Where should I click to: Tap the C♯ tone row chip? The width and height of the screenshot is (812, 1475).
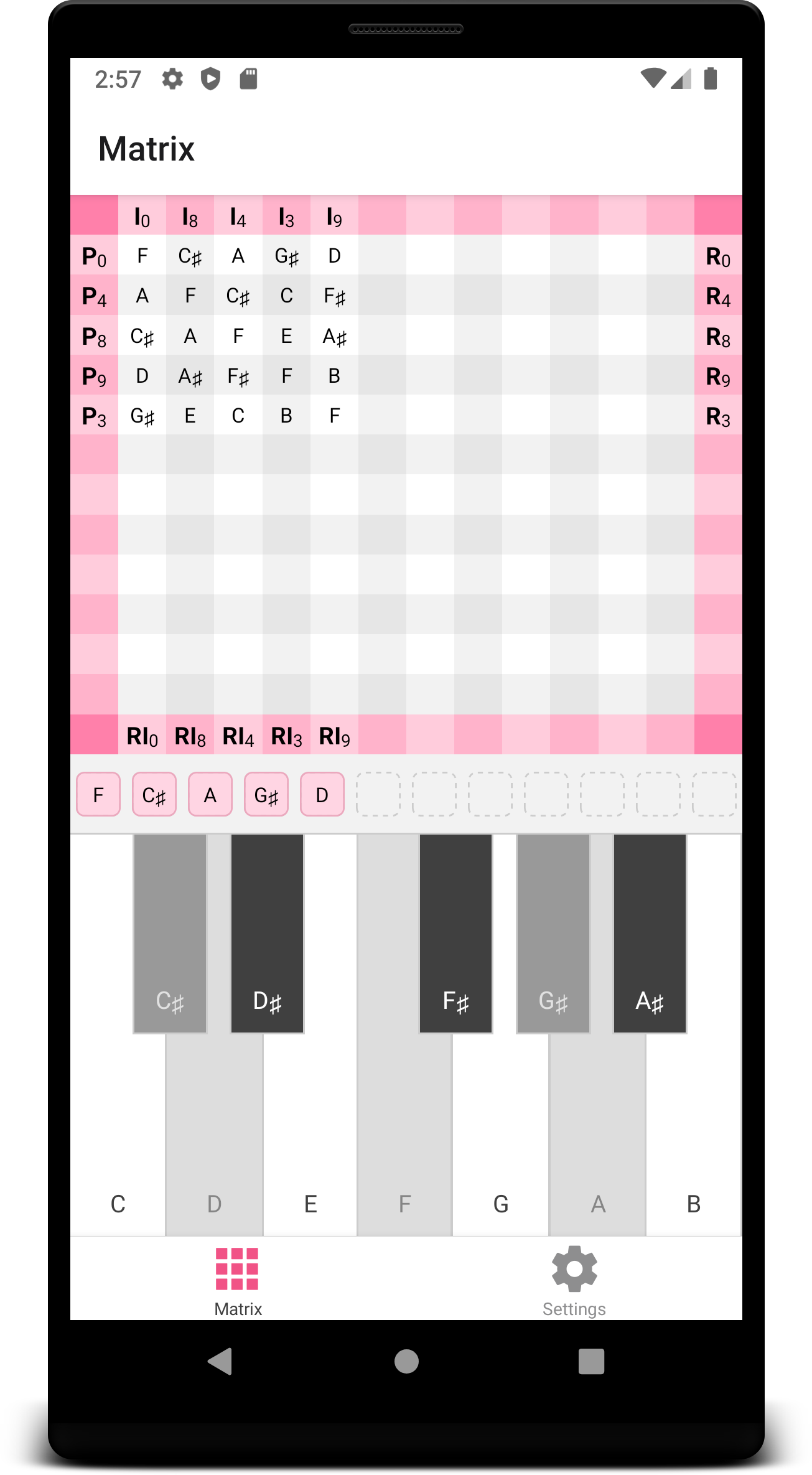(154, 794)
